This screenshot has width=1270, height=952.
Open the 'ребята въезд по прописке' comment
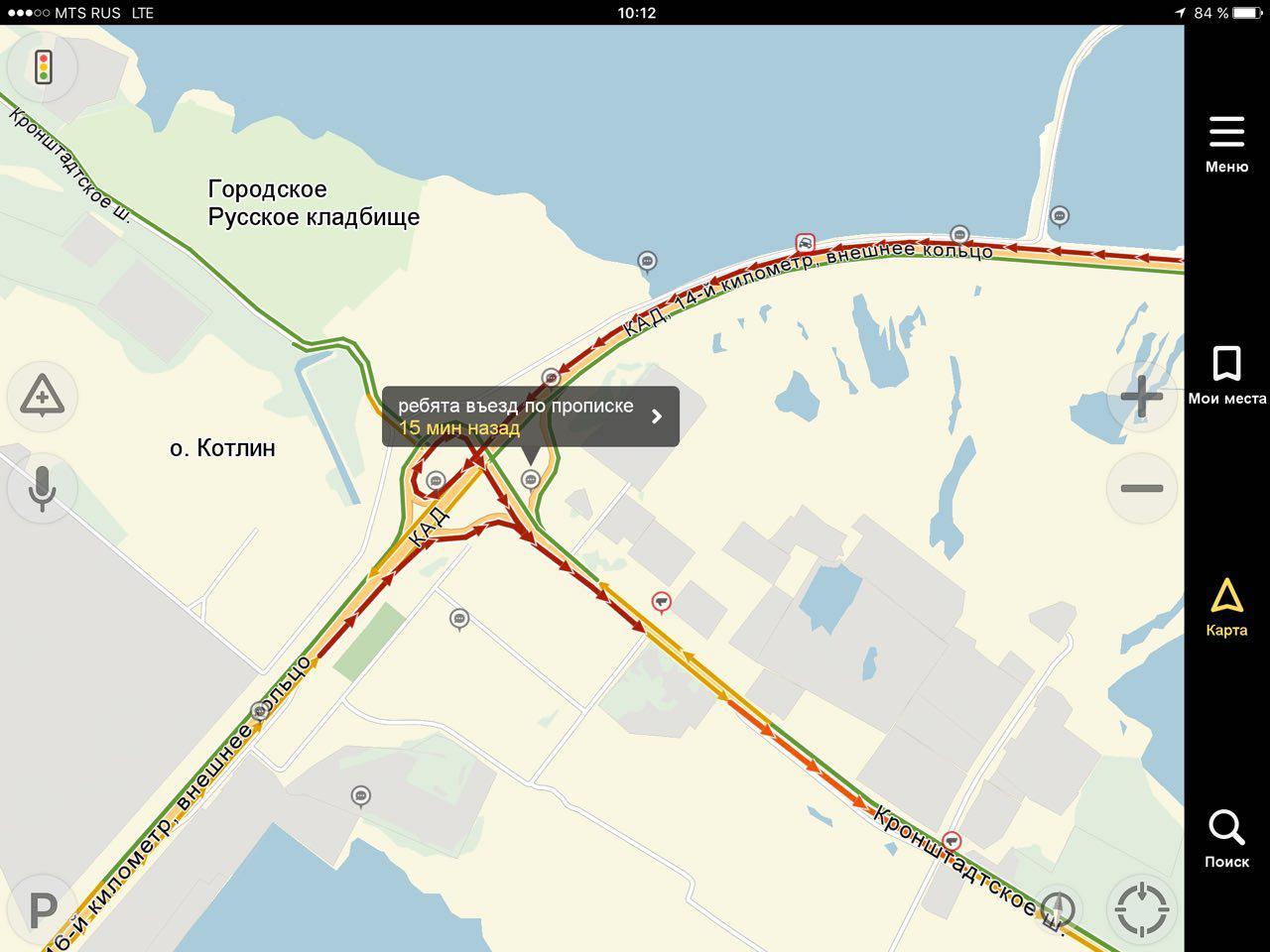pos(530,416)
